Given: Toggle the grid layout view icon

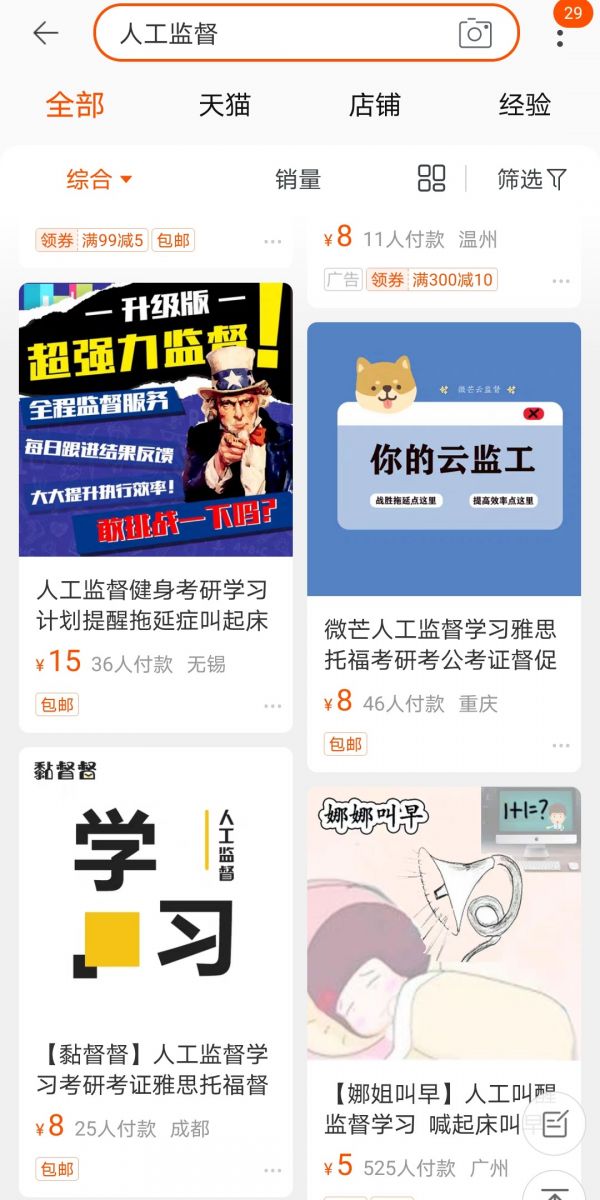Looking at the screenshot, I should [431, 179].
